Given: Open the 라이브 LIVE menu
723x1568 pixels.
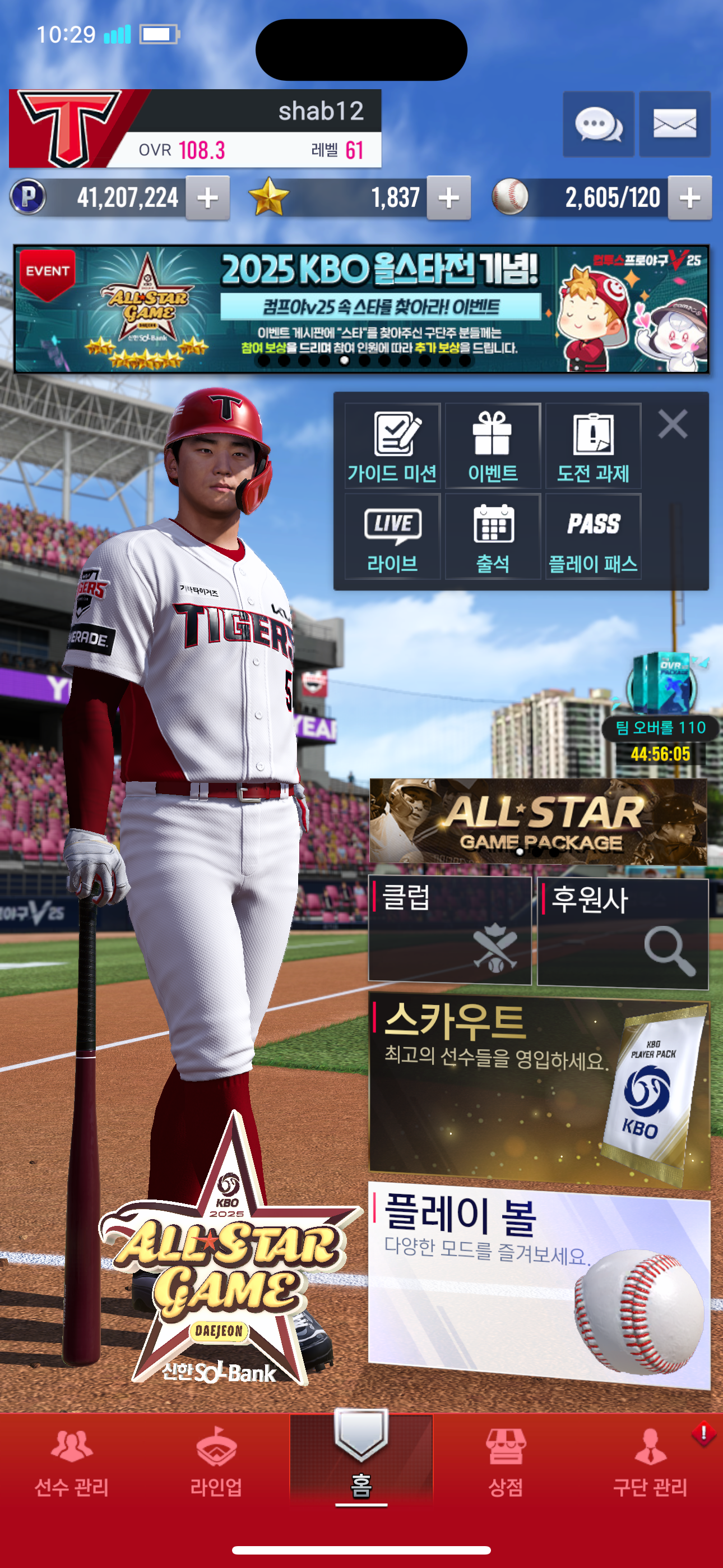Looking at the screenshot, I should tap(392, 536).
